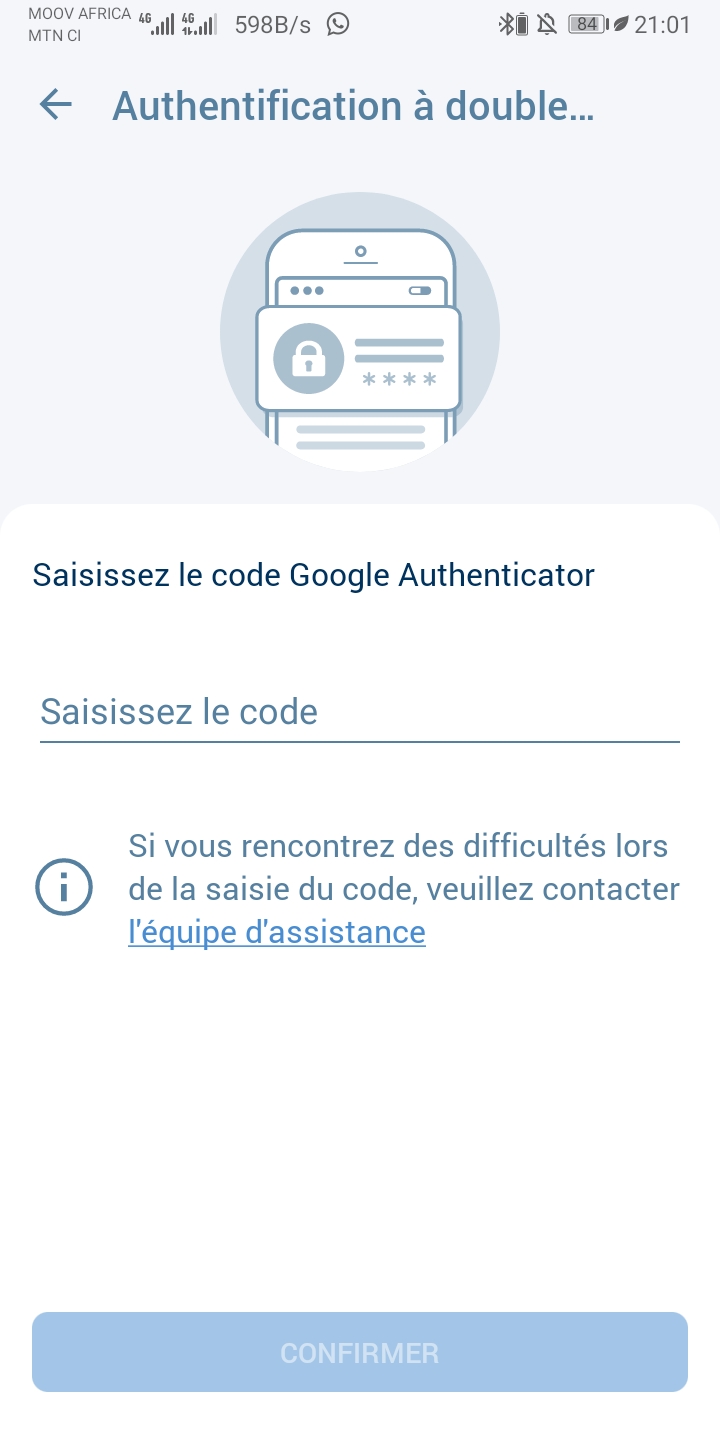Tap the CONFIRMER button
The width and height of the screenshot is (720, 1440).
click(359, 1352)
